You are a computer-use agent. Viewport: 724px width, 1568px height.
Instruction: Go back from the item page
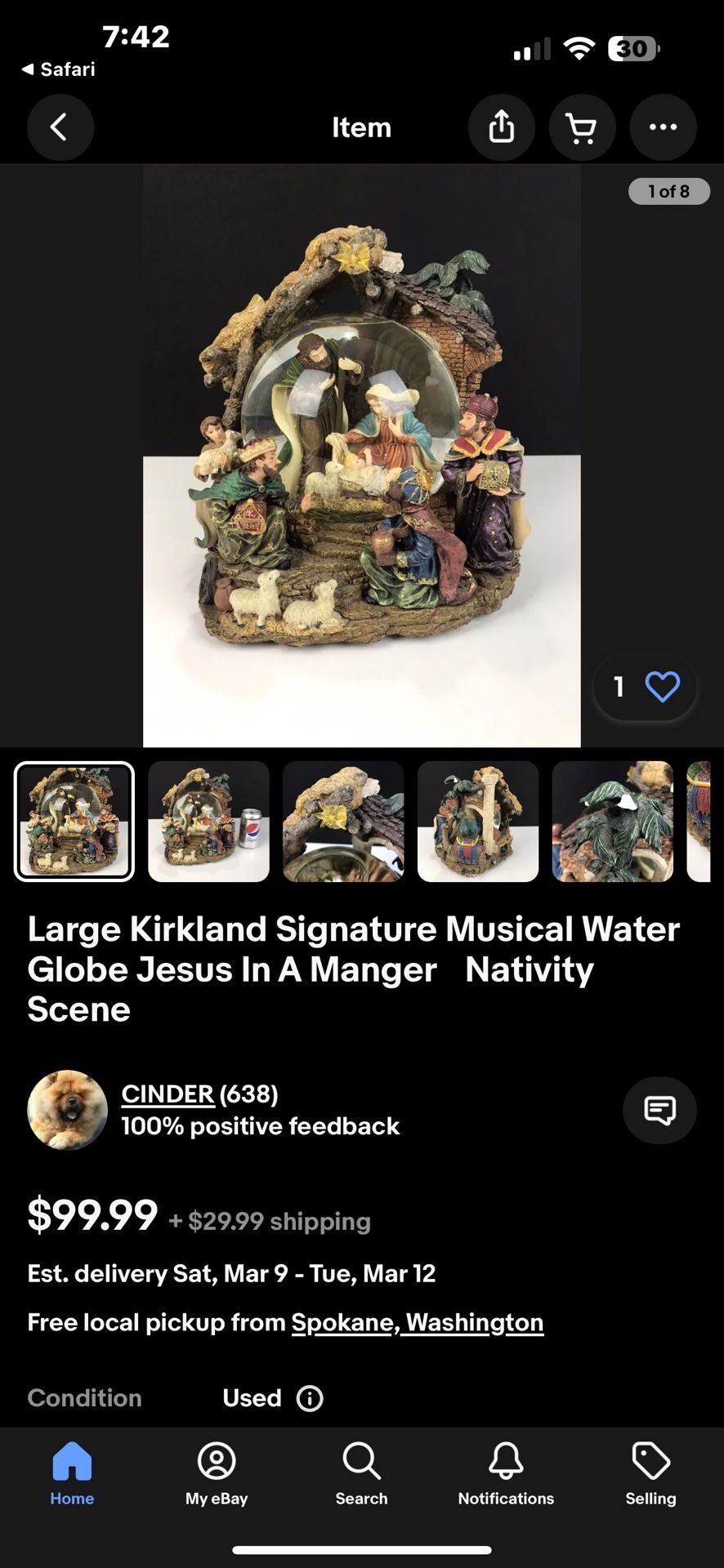tap(60, 127)
